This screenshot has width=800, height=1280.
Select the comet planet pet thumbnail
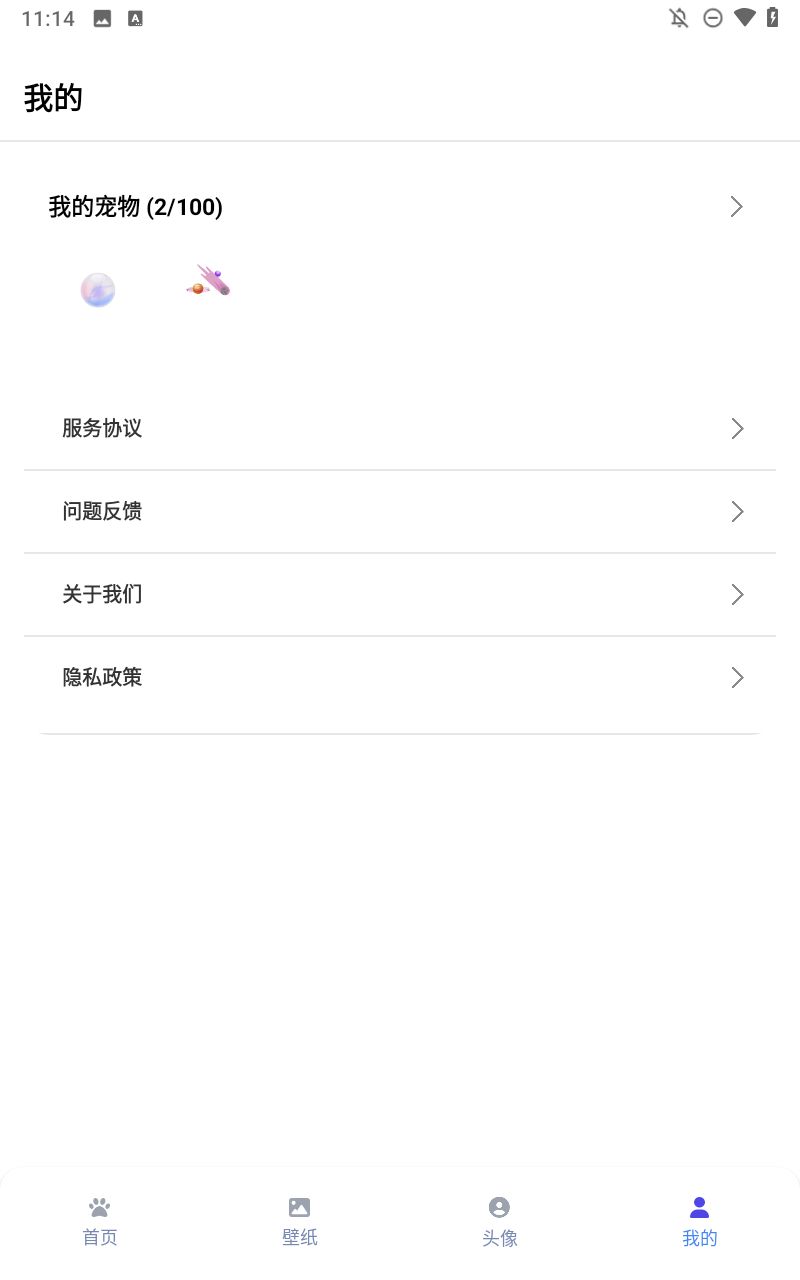[x=208, y=281]
